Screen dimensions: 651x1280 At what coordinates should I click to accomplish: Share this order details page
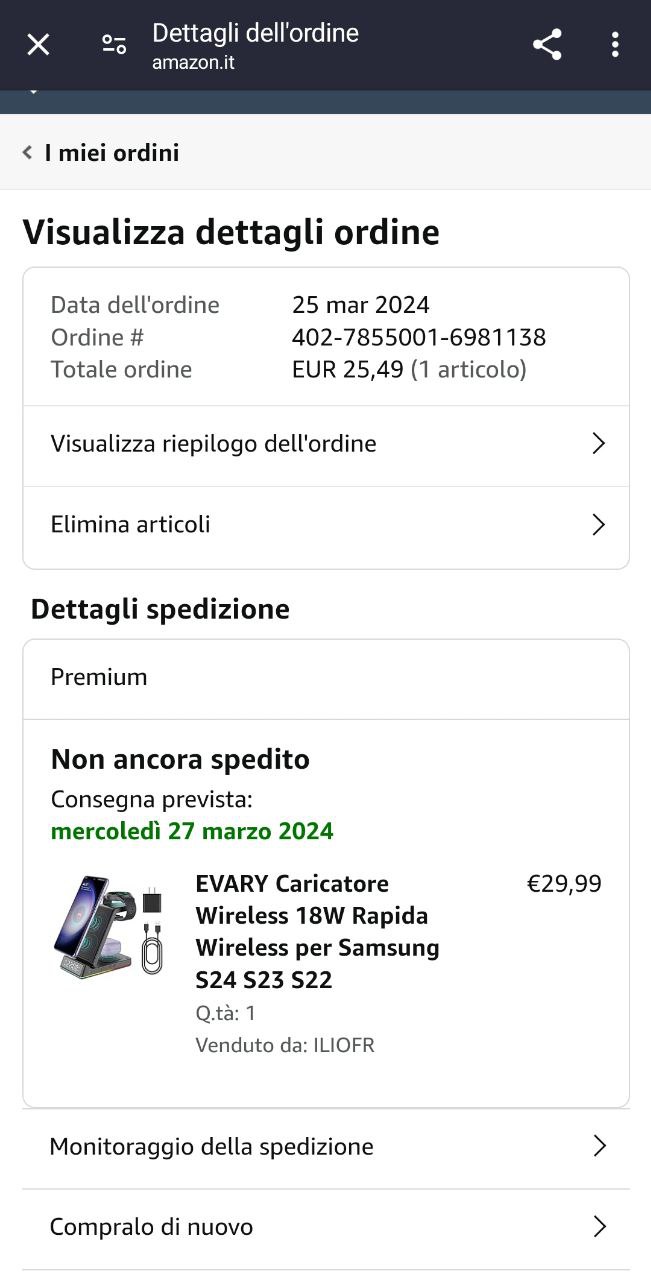coord(547,44)
